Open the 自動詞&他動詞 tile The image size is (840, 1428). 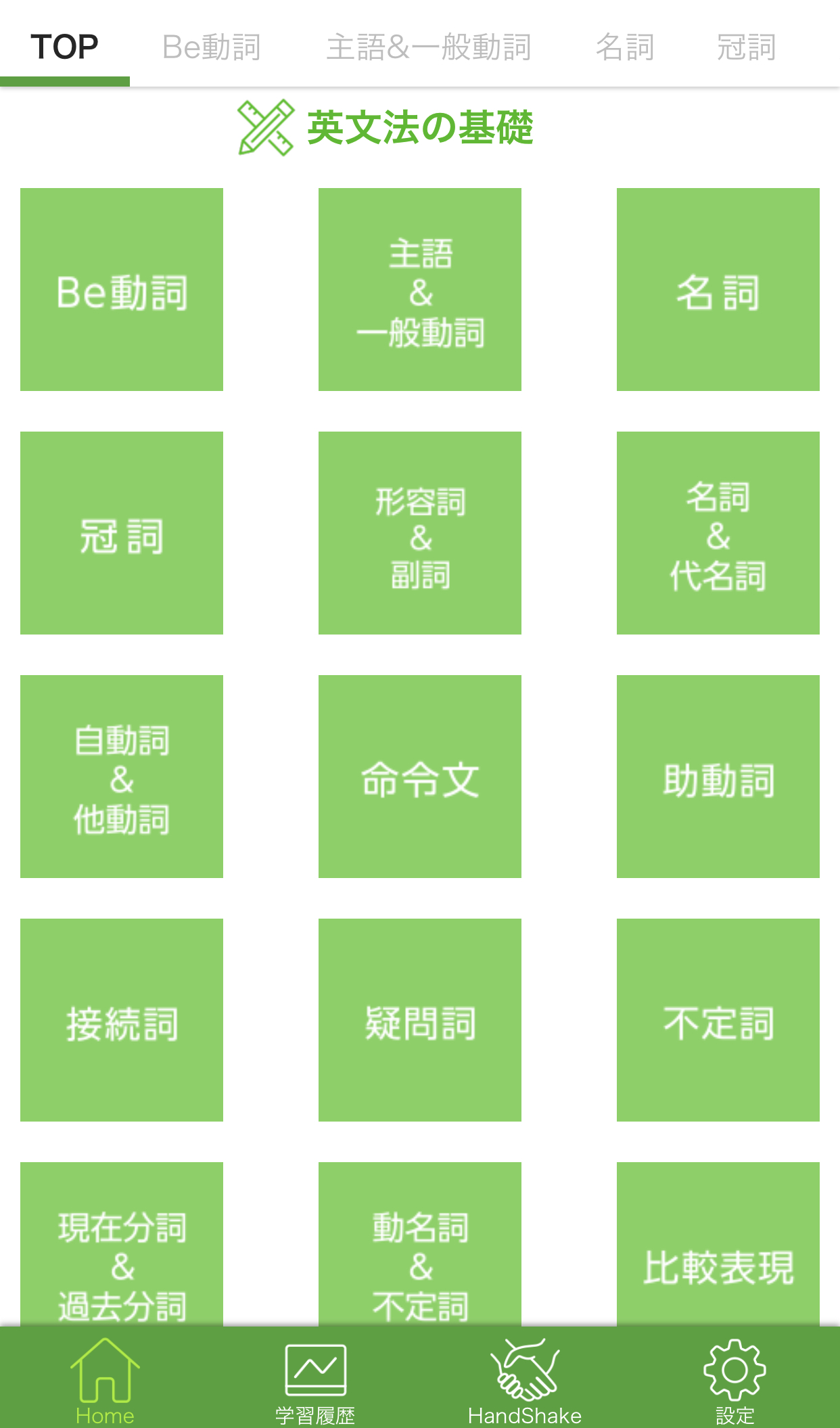point(122,777)
